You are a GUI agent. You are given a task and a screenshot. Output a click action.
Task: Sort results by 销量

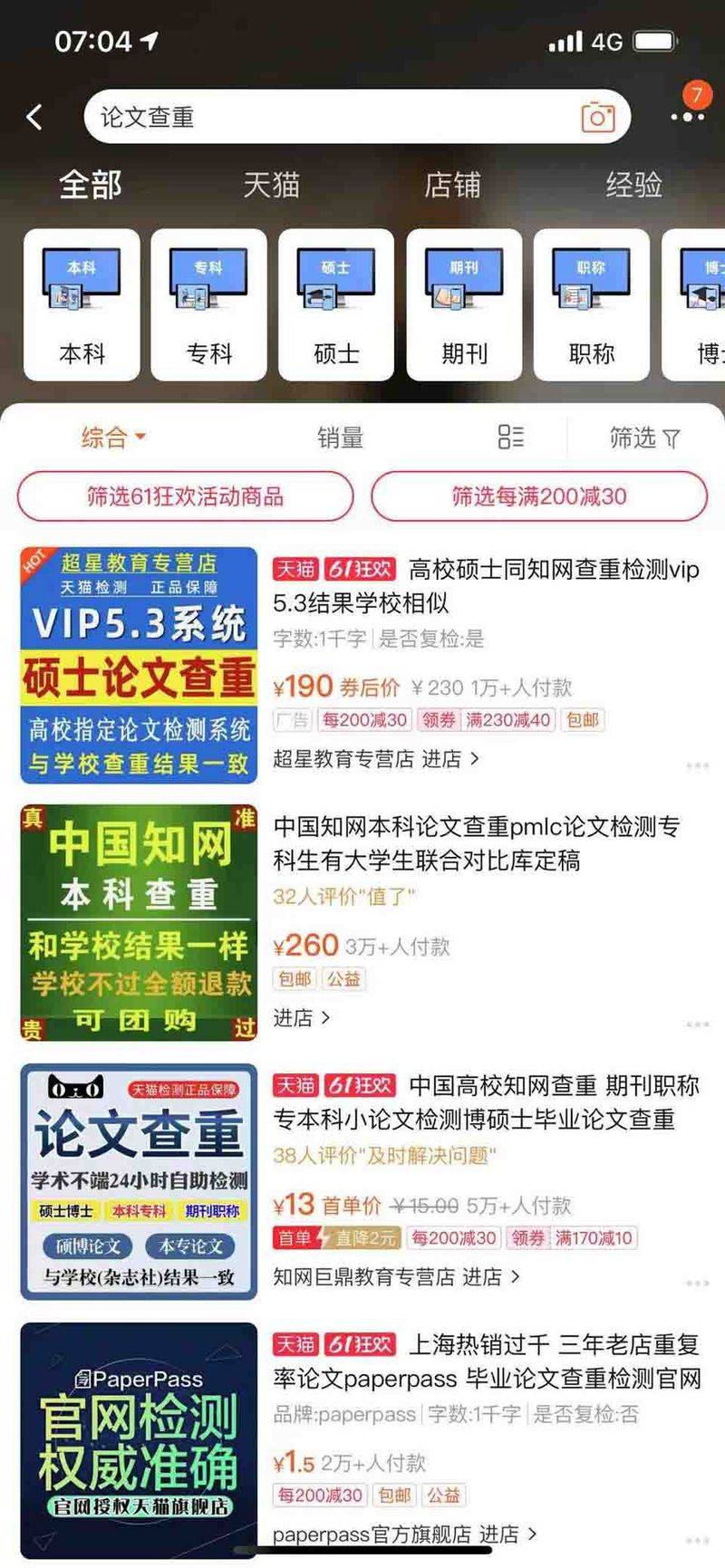click(x=341, y=438)
